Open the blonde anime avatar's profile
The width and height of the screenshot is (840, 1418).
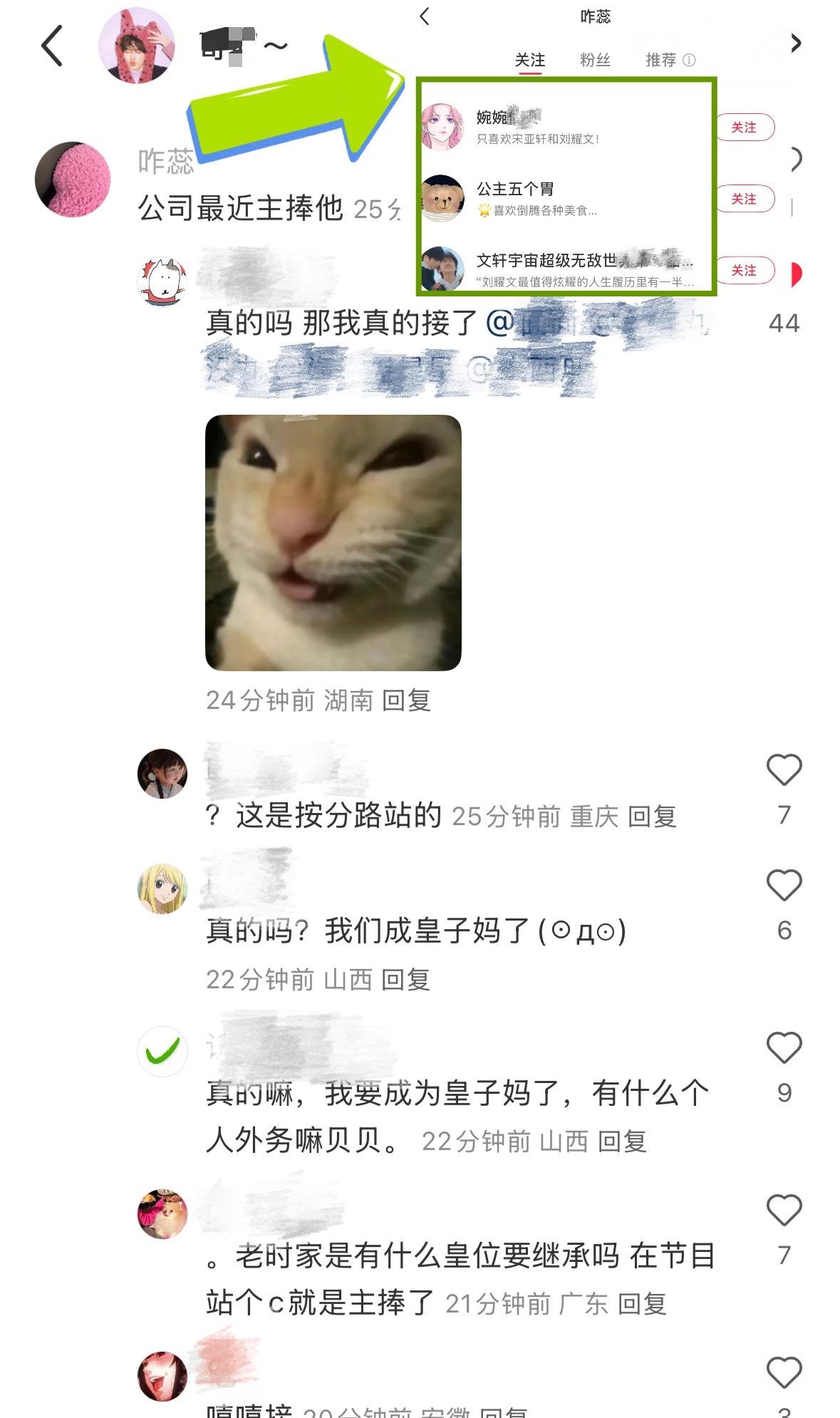[162, 889]
